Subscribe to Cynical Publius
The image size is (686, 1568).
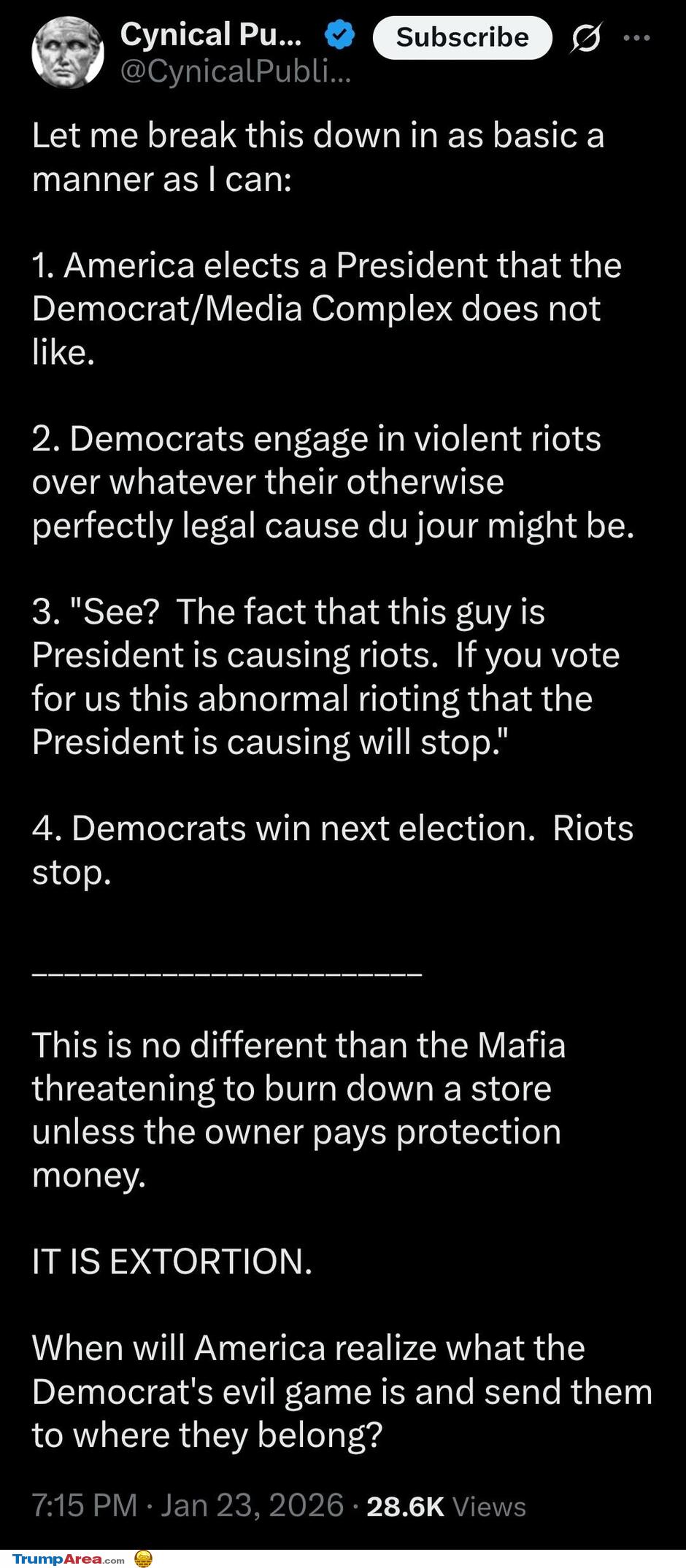[462, 37]
